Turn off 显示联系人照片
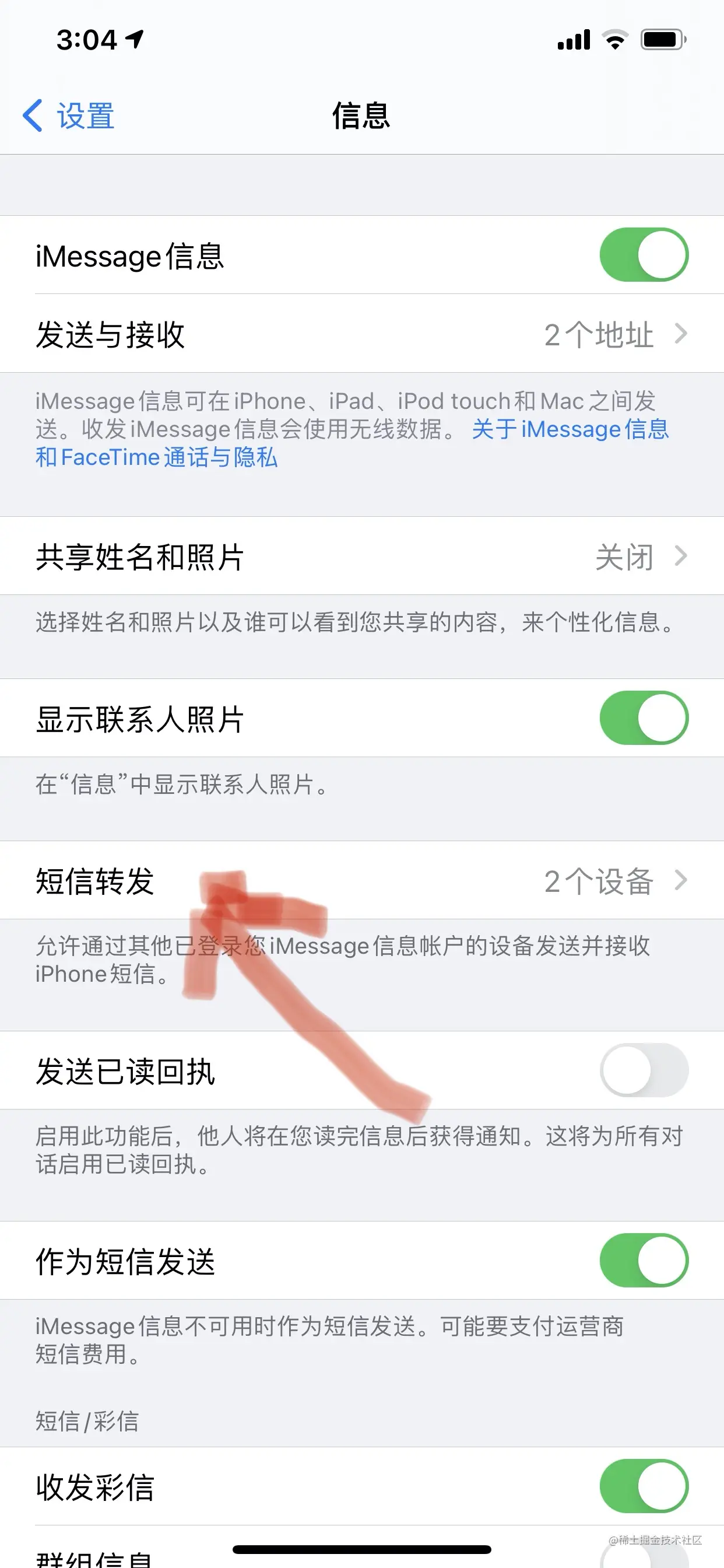 [x=644, y=718]
